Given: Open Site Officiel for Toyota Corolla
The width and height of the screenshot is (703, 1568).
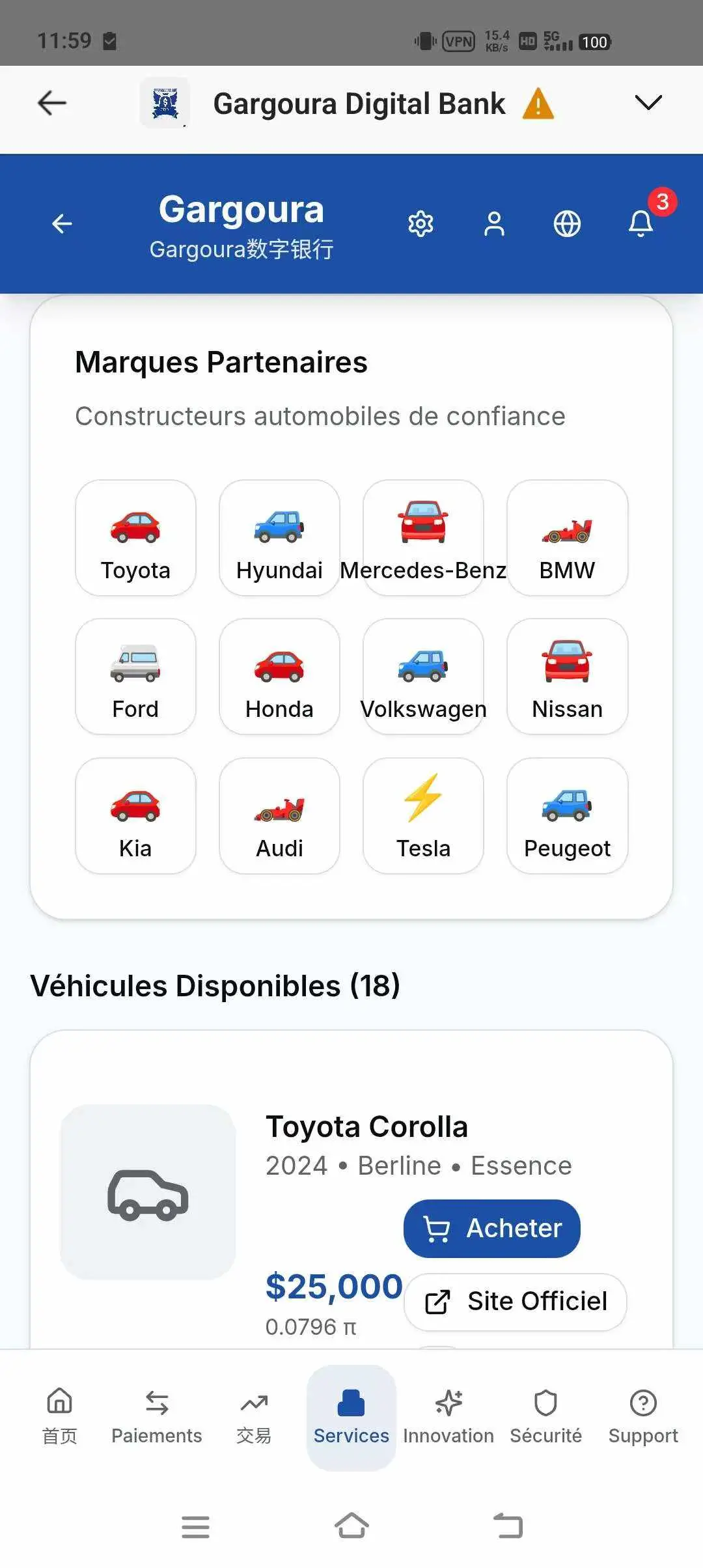Looking at the screenshot, I should (515, 1302).
